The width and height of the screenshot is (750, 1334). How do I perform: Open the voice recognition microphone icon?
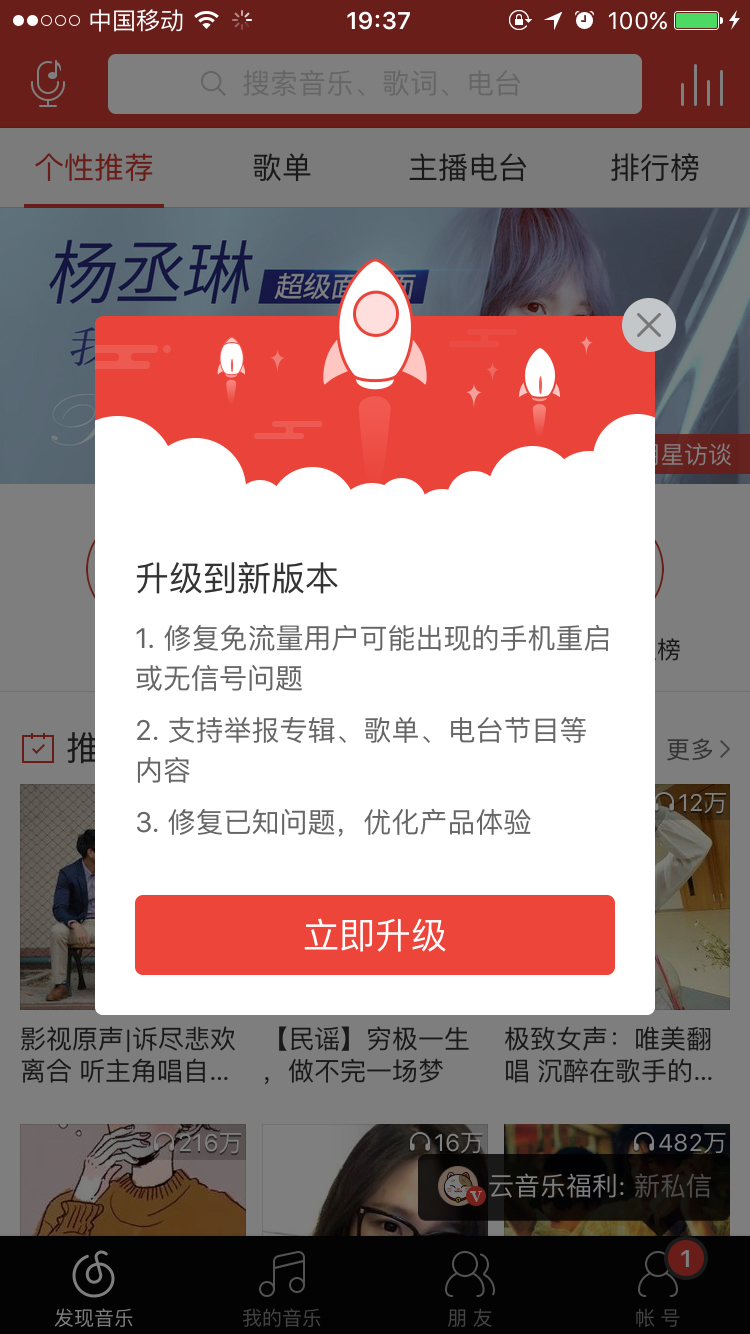click(48, 84)
